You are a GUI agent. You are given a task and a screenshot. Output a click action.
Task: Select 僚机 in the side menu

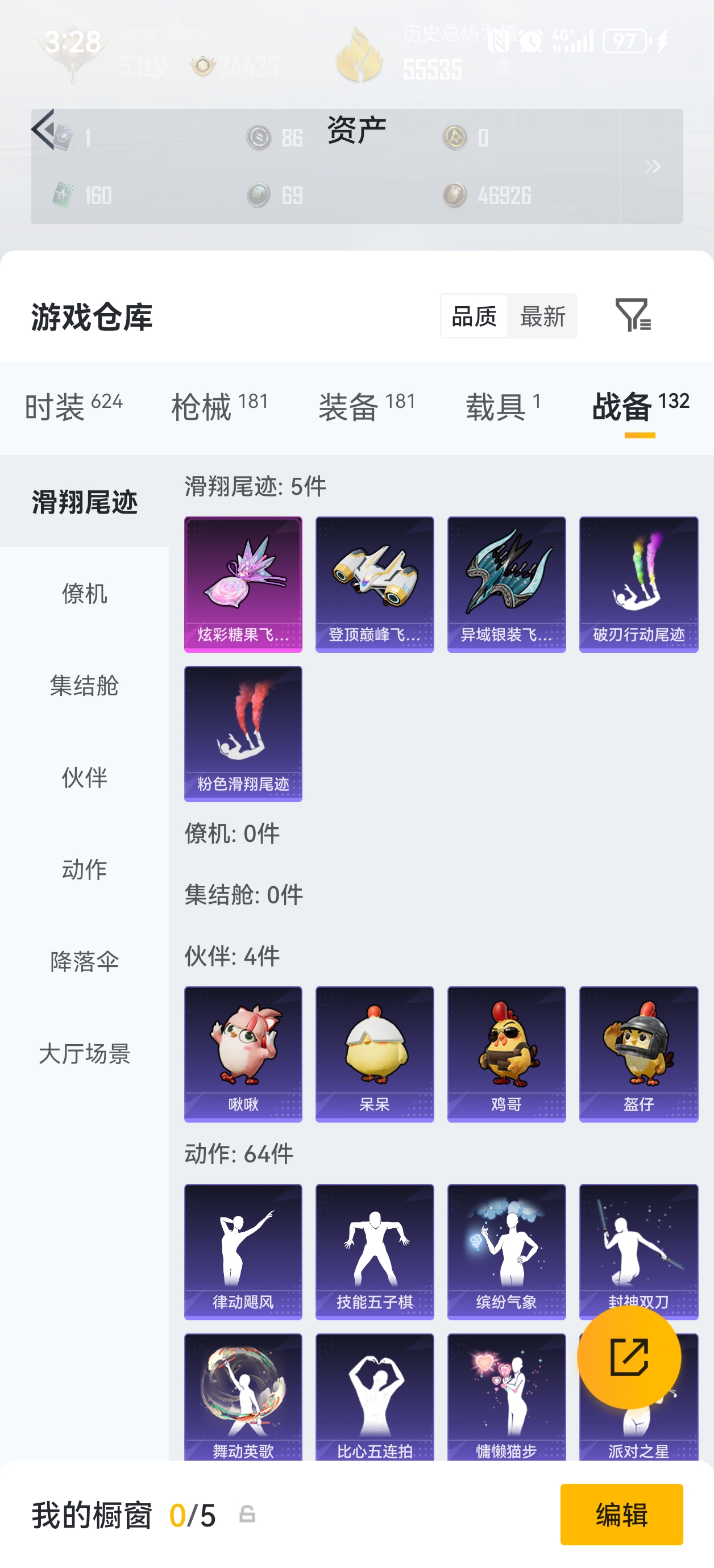tap(84, 594)
